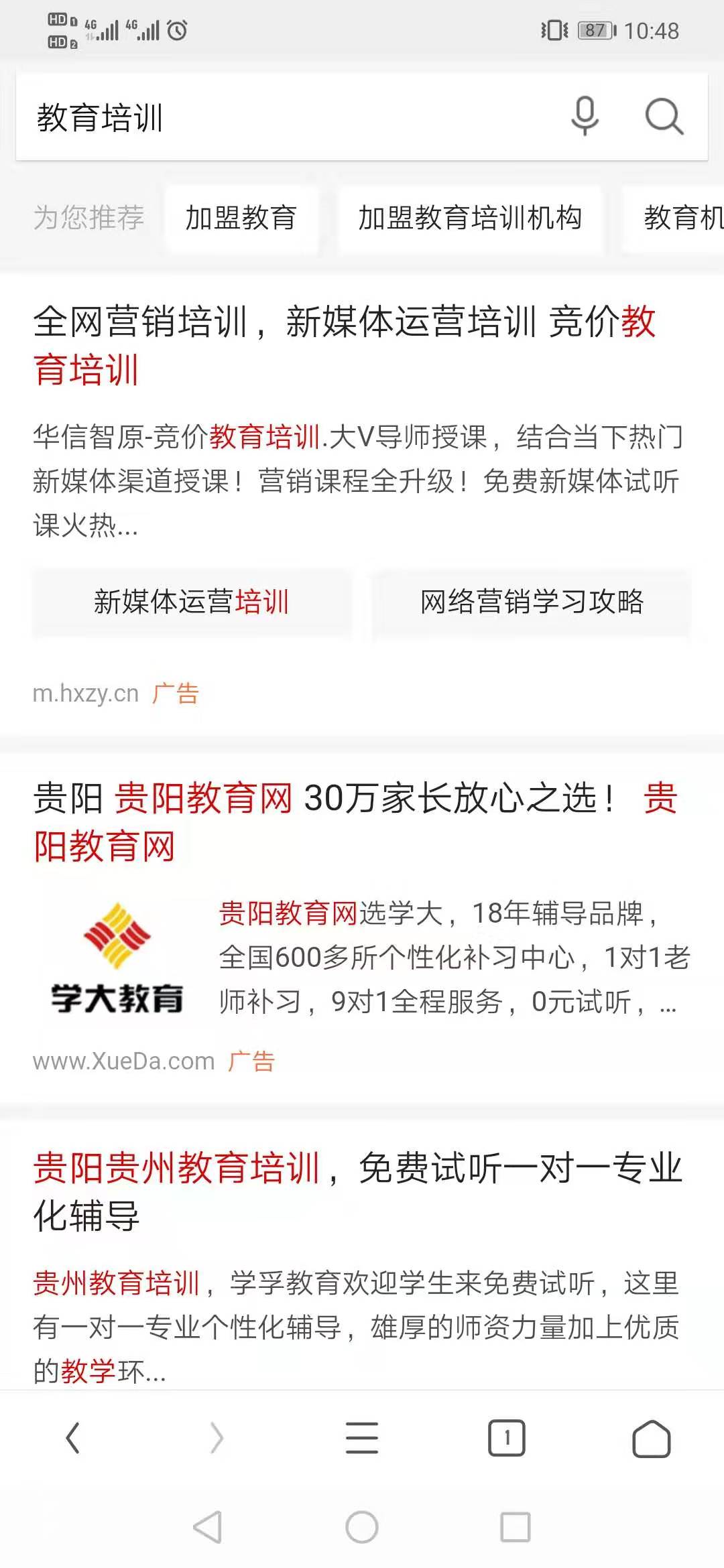Open the 新媒体运营培训 sub-link
724x1568 pixels.
click(x=192, y=602)
